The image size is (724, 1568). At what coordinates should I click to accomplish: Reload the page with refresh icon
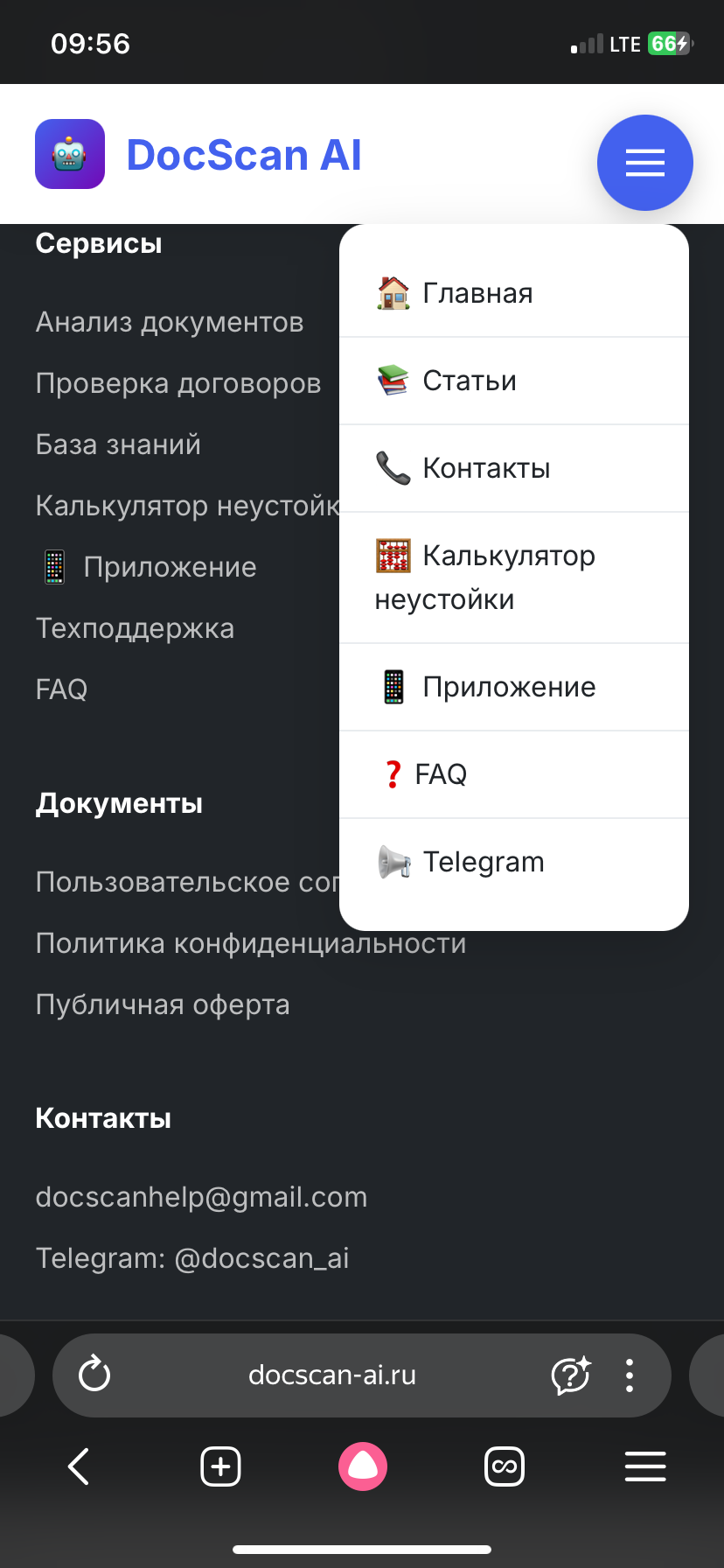click(x=94, y=1374)
